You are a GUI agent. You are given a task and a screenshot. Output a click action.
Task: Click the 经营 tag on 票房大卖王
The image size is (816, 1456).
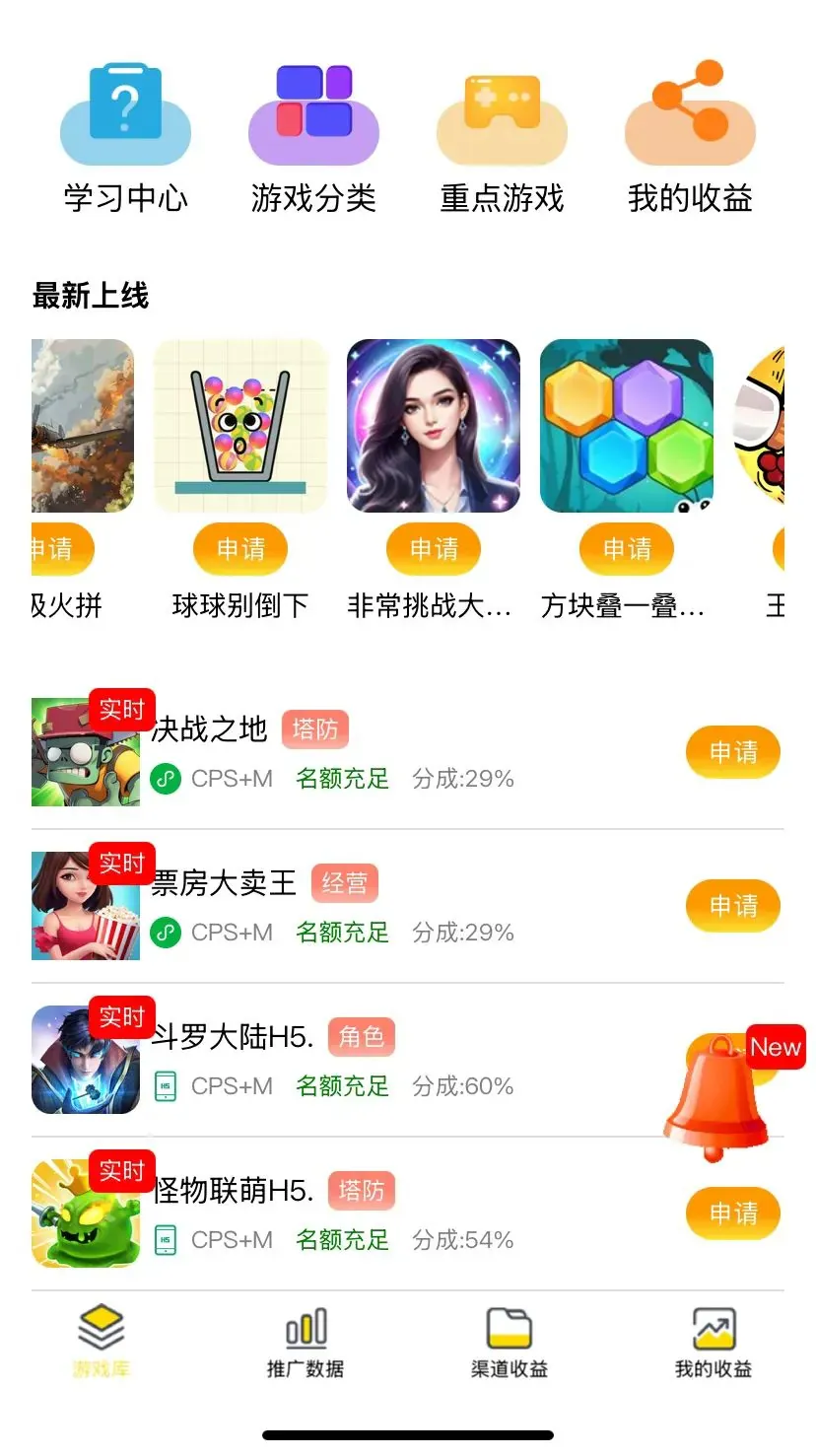(x=347, y=882)
